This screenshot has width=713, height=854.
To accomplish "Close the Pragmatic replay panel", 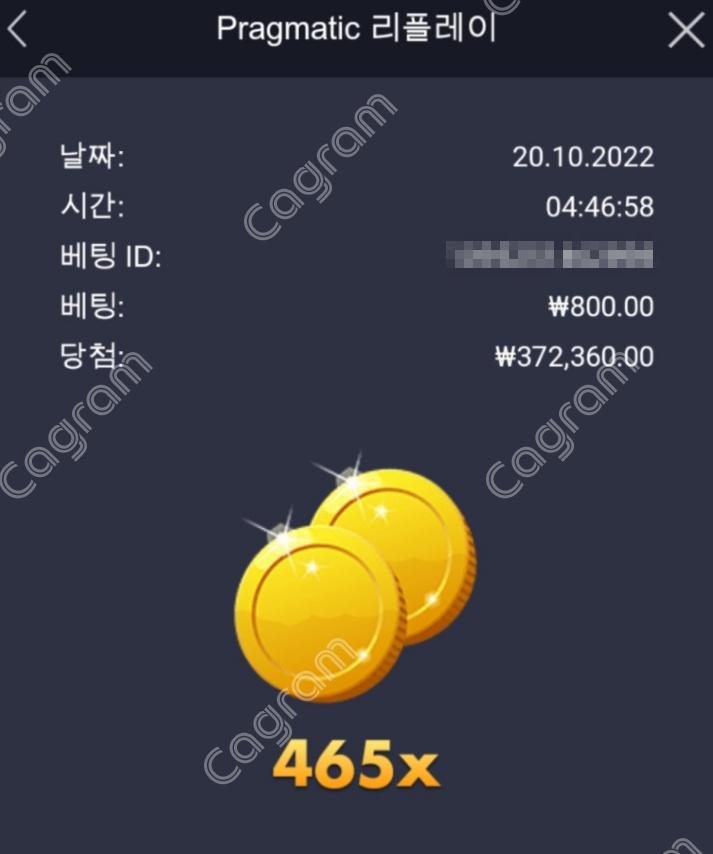I will tap(685, 31).
